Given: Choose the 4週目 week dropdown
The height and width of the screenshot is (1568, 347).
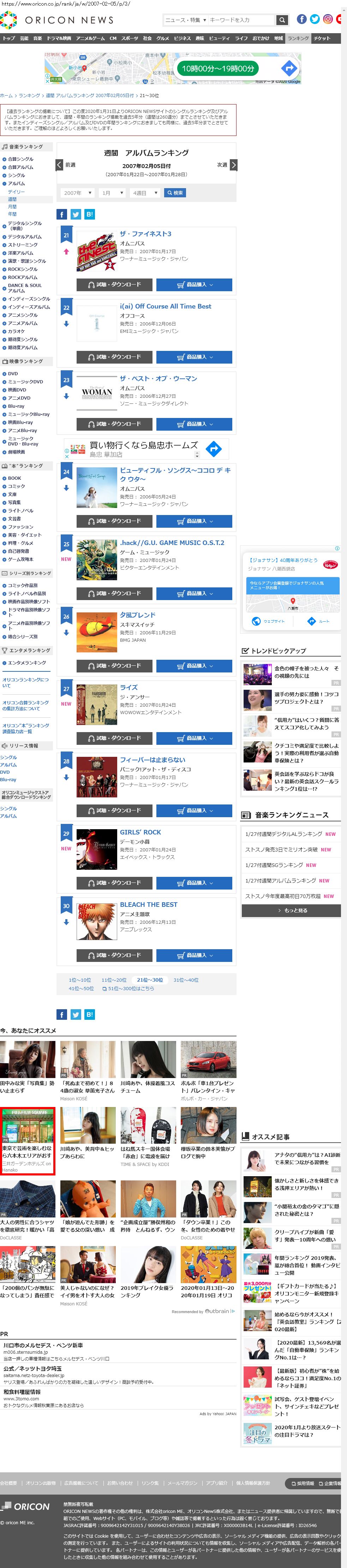Looking at the screenshot, I should tap(144, 193).
